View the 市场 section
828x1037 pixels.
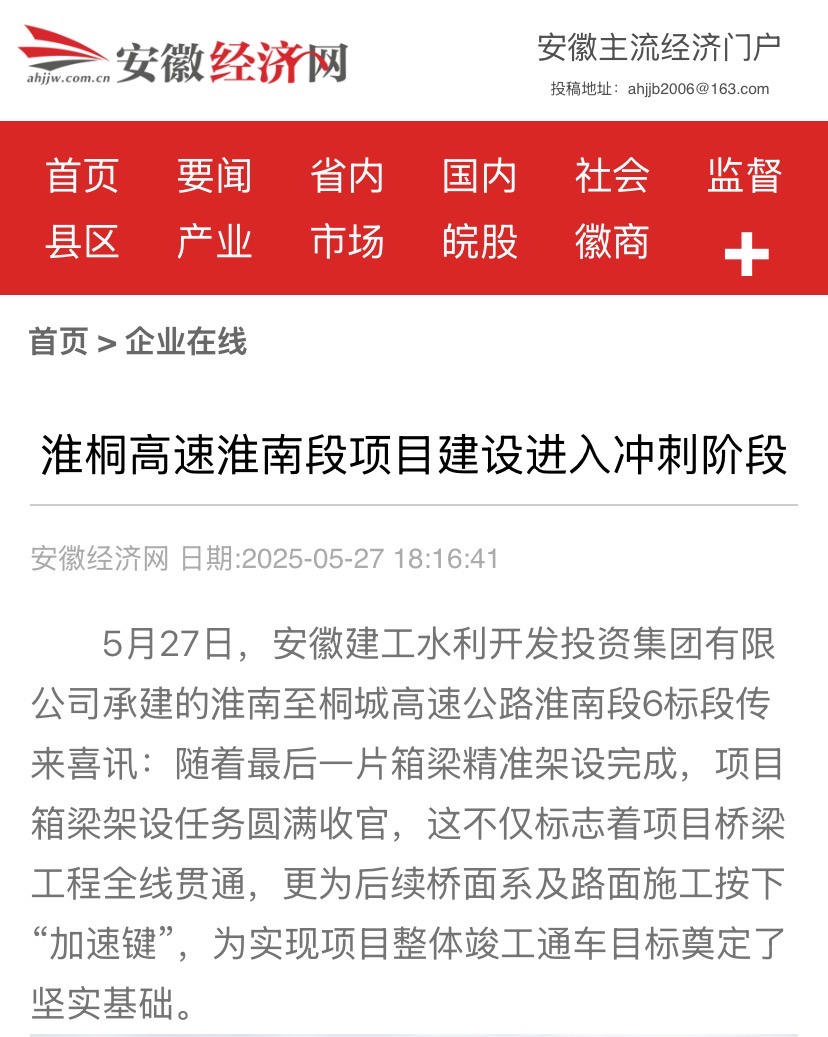point(348,243)
